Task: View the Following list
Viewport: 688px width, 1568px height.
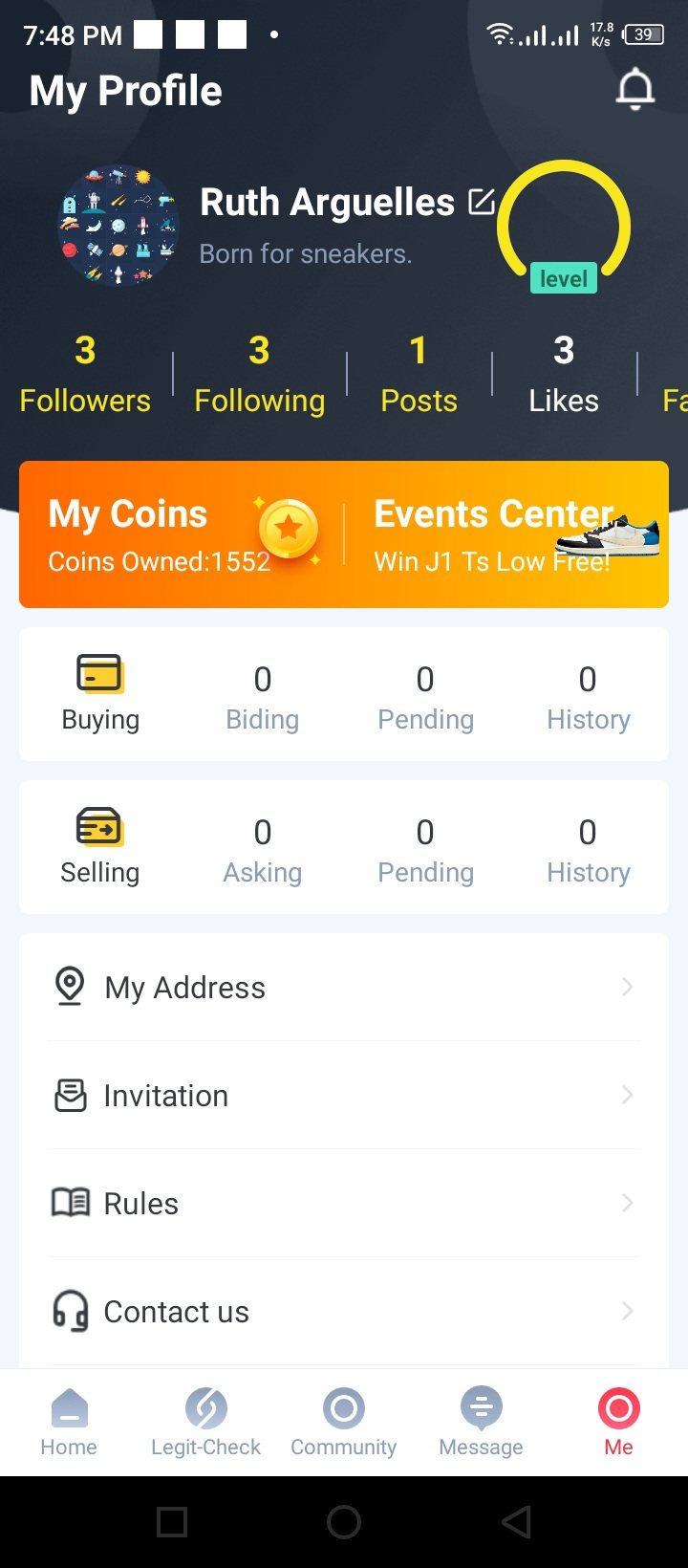Action: click(x=259, y=374)
